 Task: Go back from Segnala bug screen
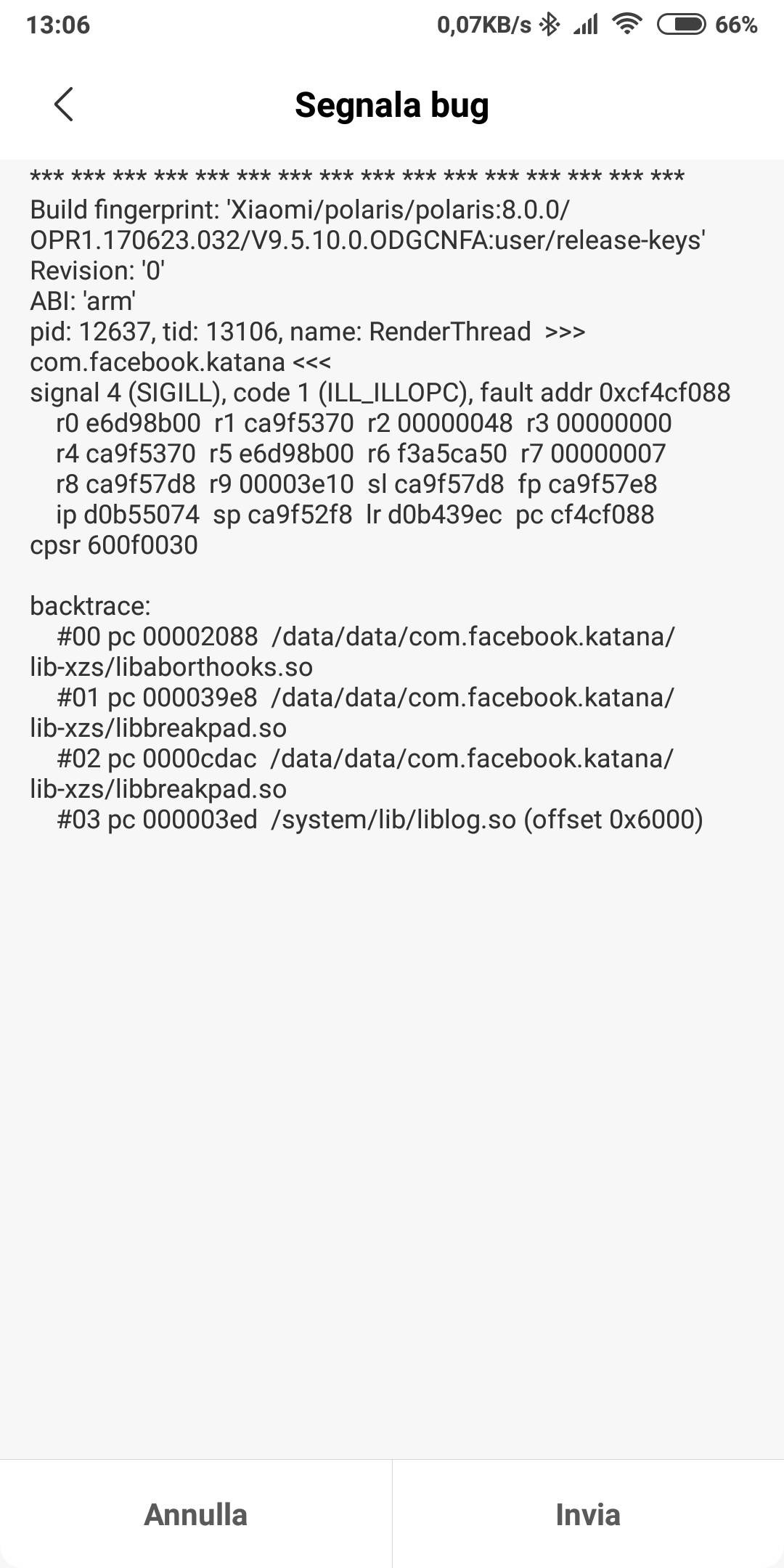click(64, 105)
